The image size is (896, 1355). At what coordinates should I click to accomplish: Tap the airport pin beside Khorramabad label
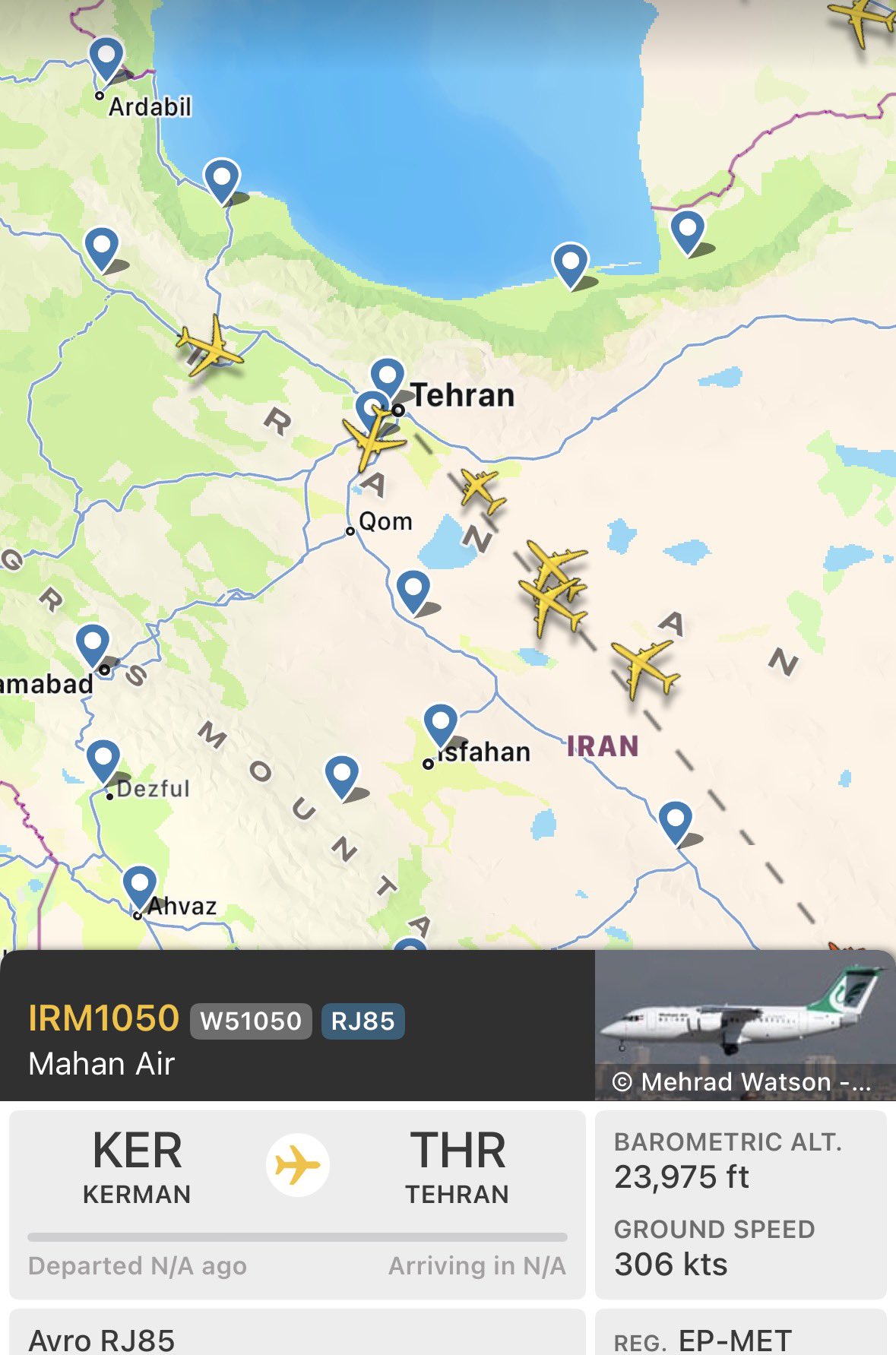pyautogui.click(x=92, y=645)
